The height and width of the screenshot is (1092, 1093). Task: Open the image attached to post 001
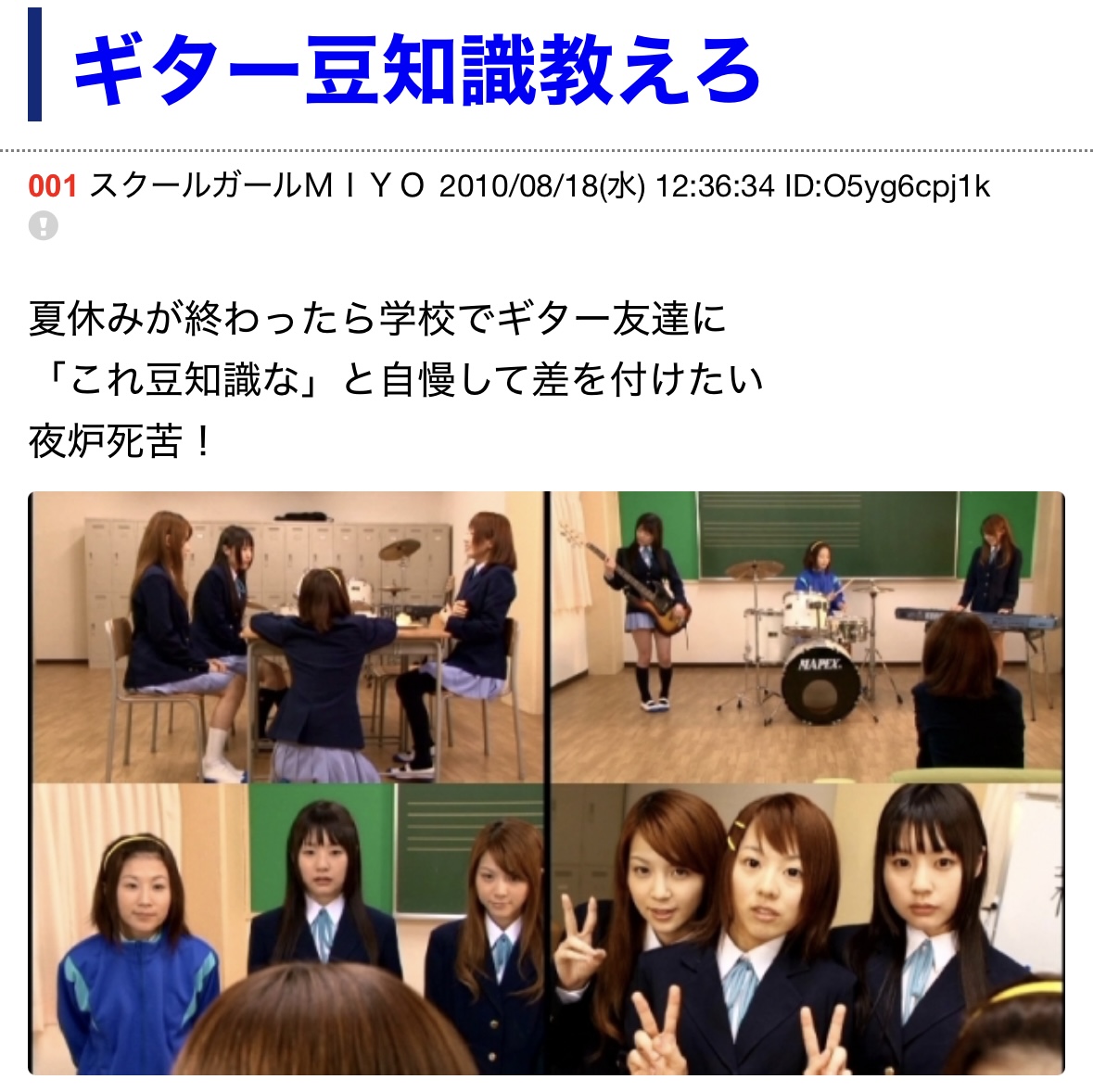point(547,782)
